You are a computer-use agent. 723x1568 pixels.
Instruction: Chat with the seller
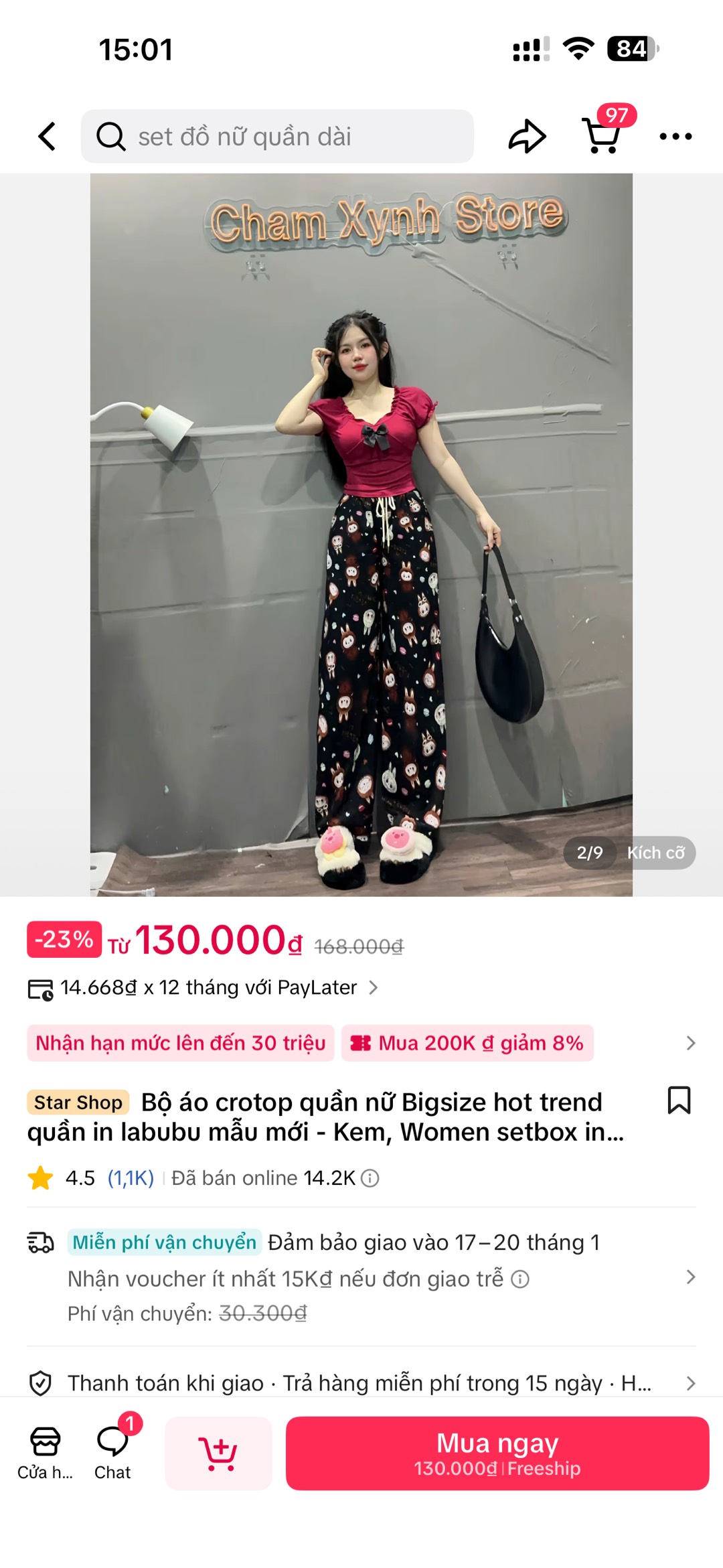point(112,1453)
